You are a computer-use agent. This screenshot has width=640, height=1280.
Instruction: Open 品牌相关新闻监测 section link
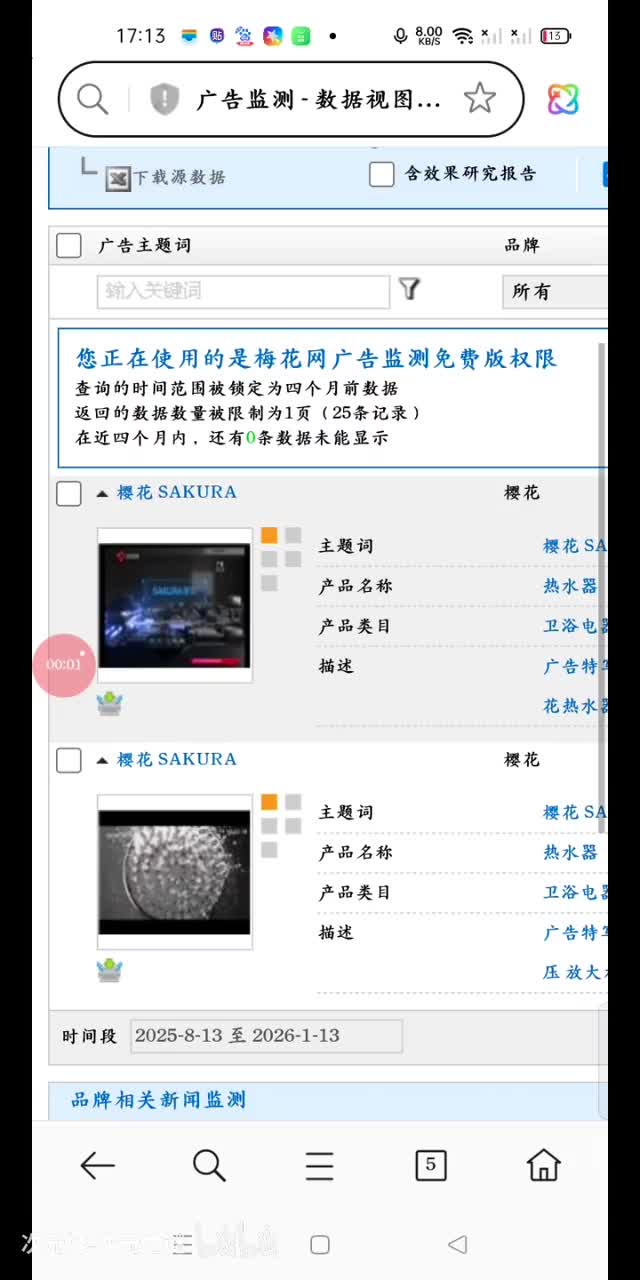(x=158, y=1100)
